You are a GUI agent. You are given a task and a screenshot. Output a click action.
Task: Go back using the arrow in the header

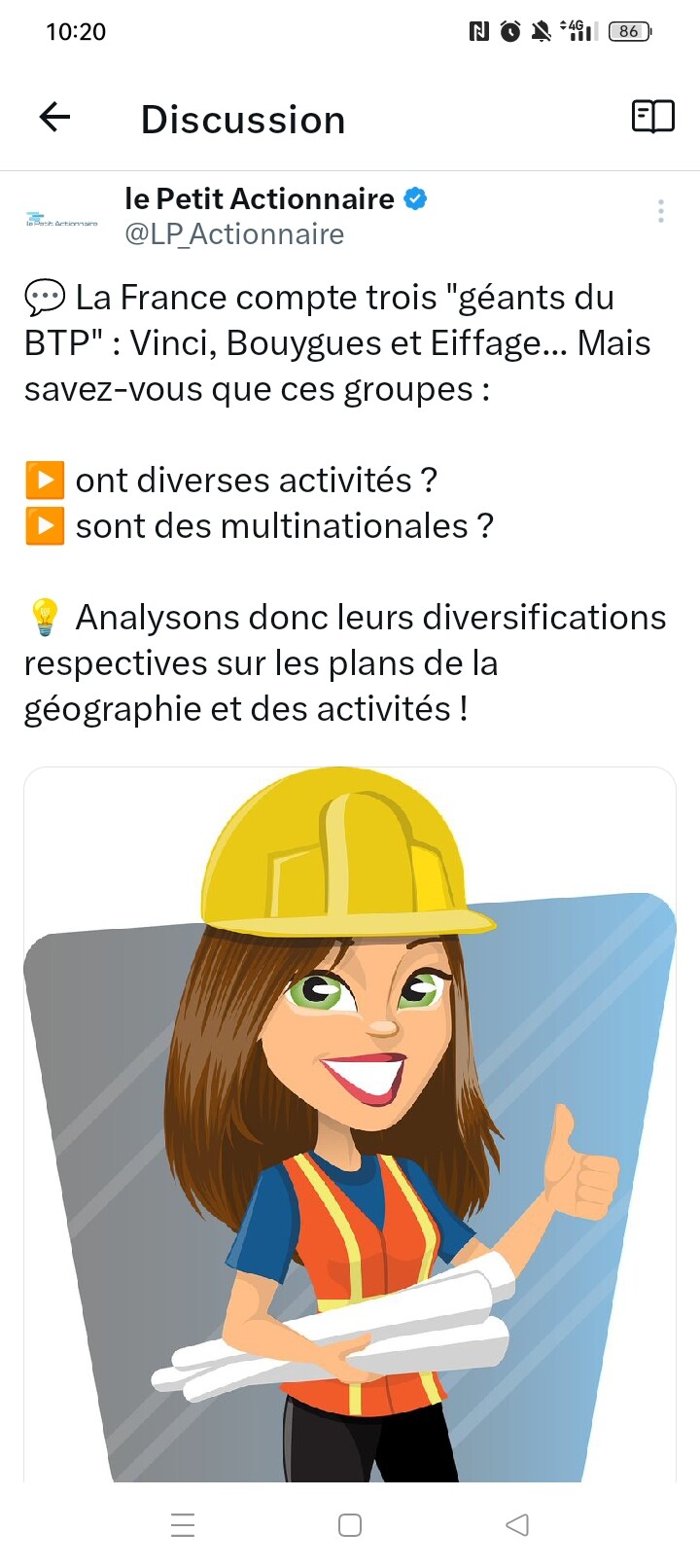tap(54, 118)
